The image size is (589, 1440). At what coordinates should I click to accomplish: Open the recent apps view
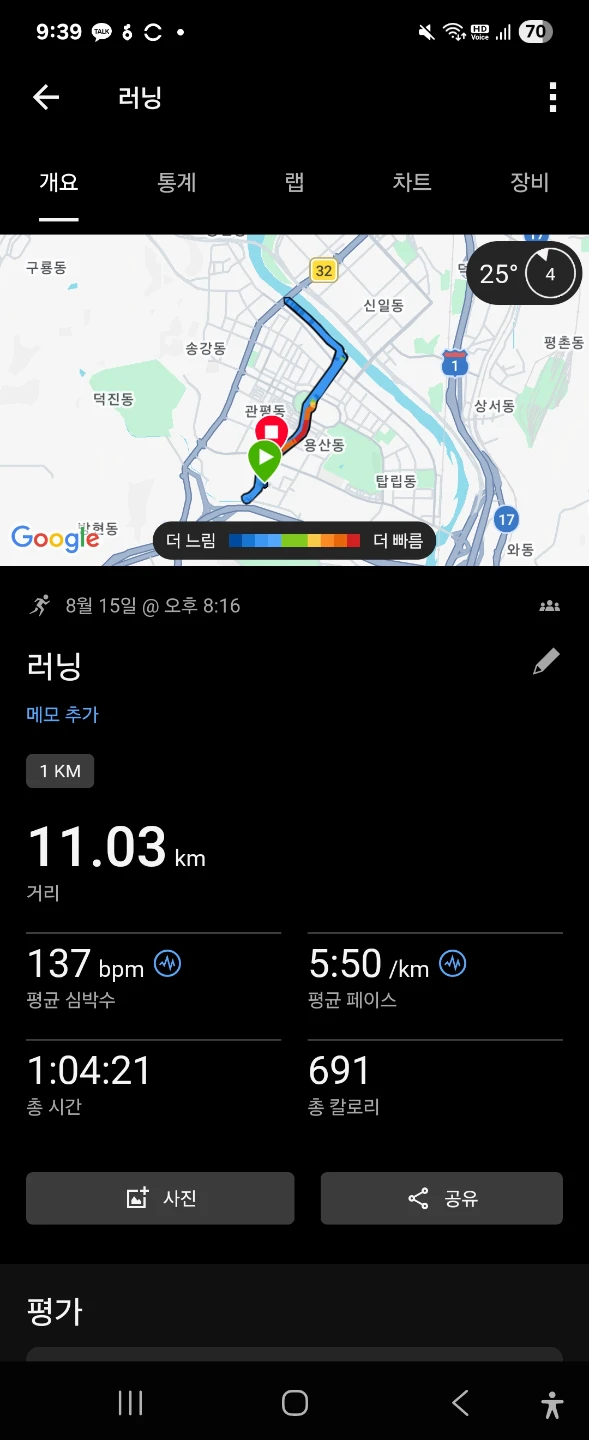click(x=131, y=1403)
